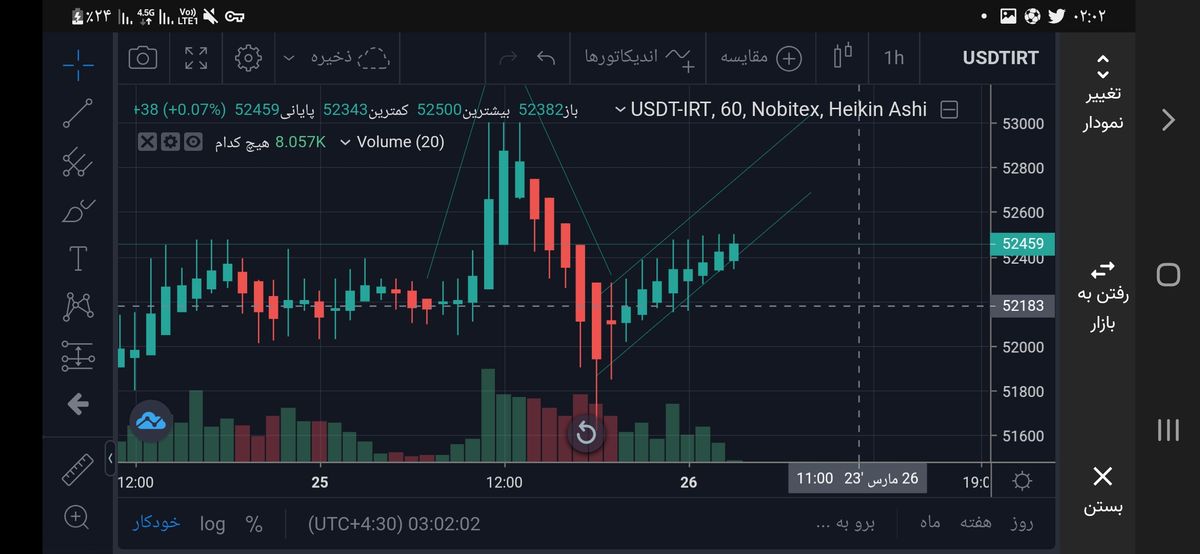Add a symbol to compare (مقایسه)

coord(761,58)
